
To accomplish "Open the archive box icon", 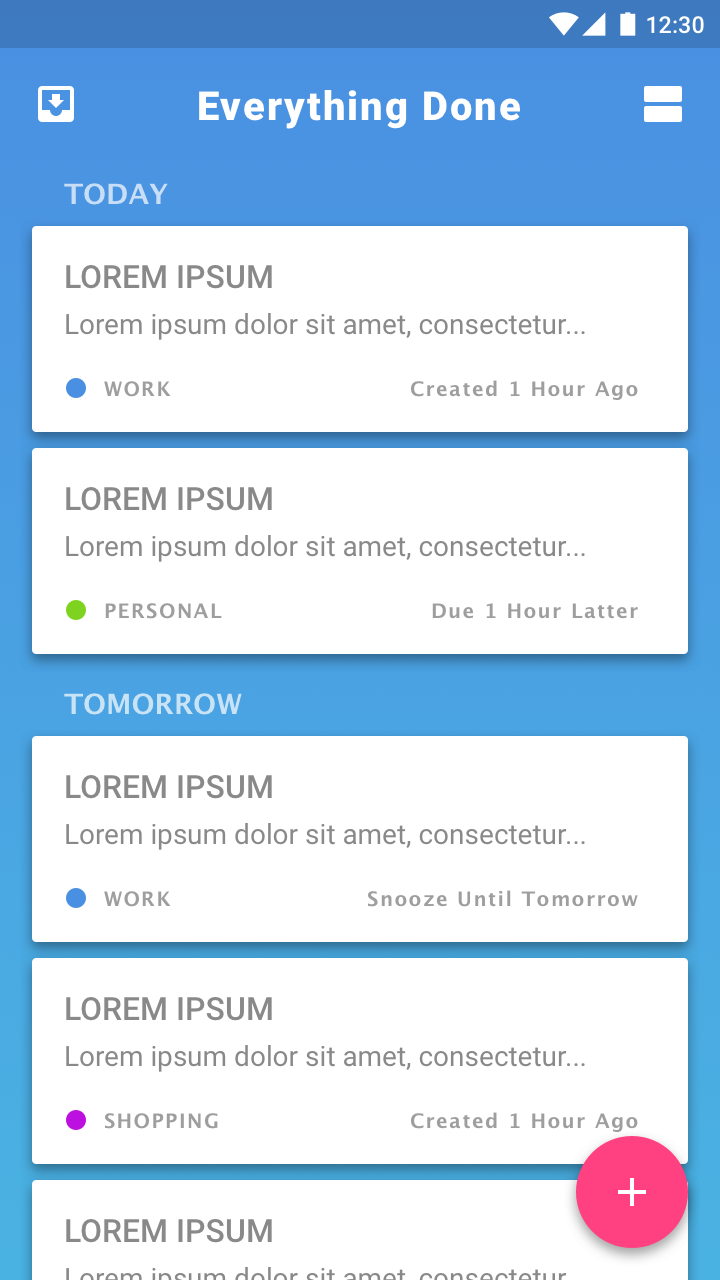I will [56, 105].
